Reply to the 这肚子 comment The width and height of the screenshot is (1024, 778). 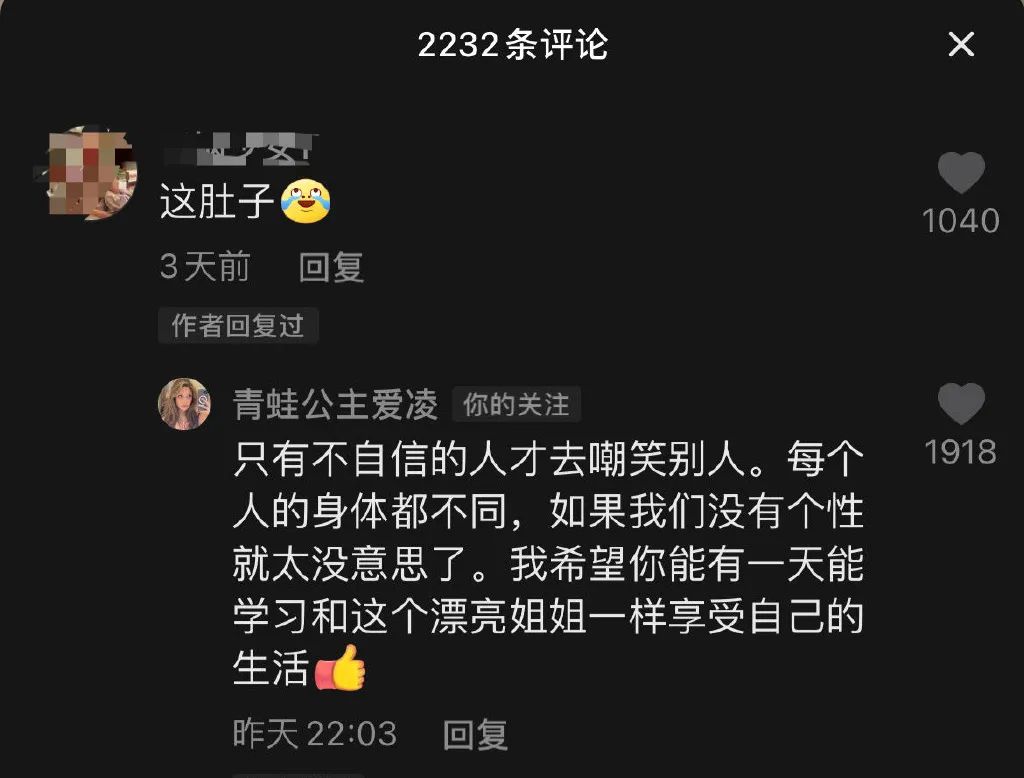[x=331, y=267]
